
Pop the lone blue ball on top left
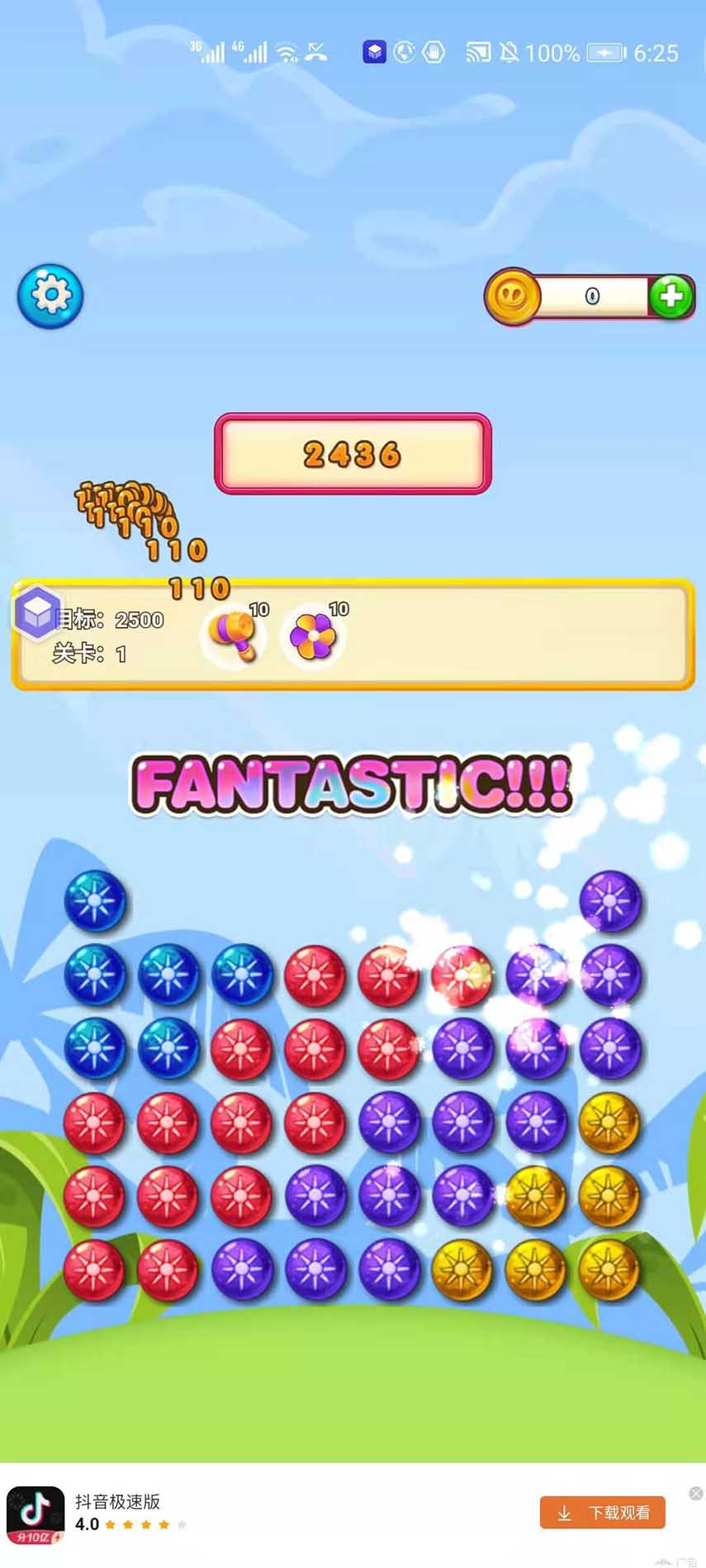pyautogui.click(x=95, y=901)
